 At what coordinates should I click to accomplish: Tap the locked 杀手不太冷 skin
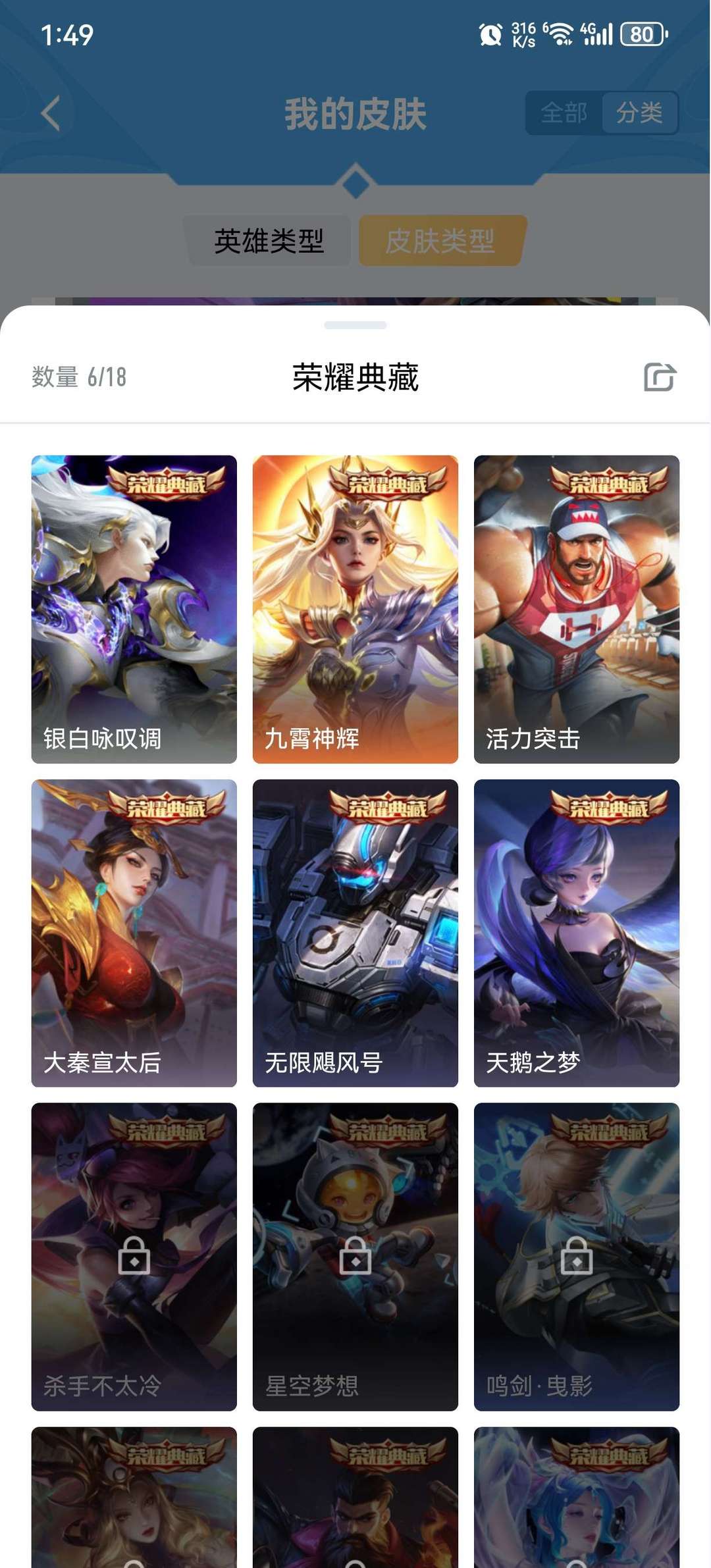pos(134,1256)
